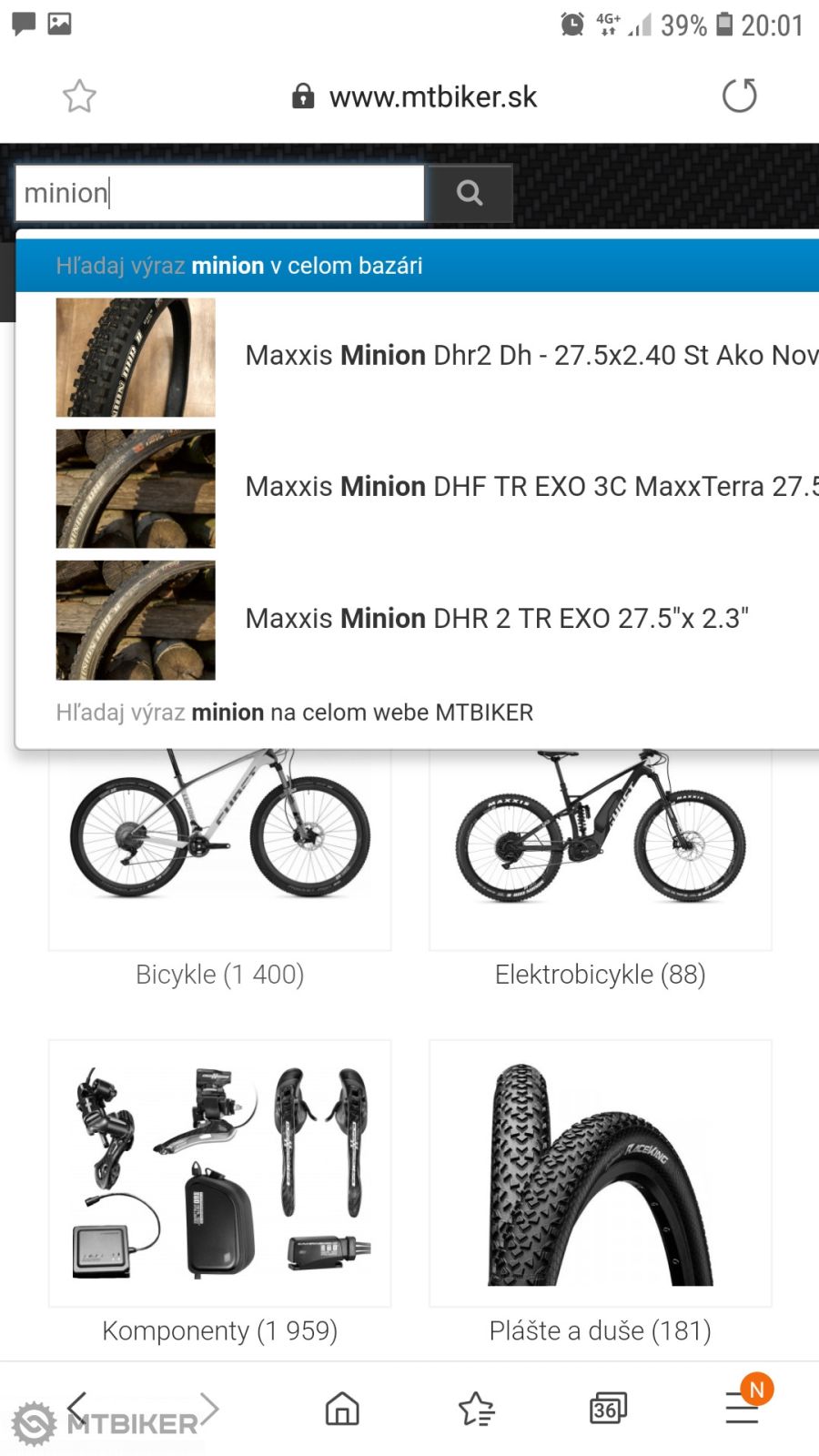Viewport: 819px width, 1456px height.
Task: Reload the page
Action: pyautogui.click(x=739, y=96)
